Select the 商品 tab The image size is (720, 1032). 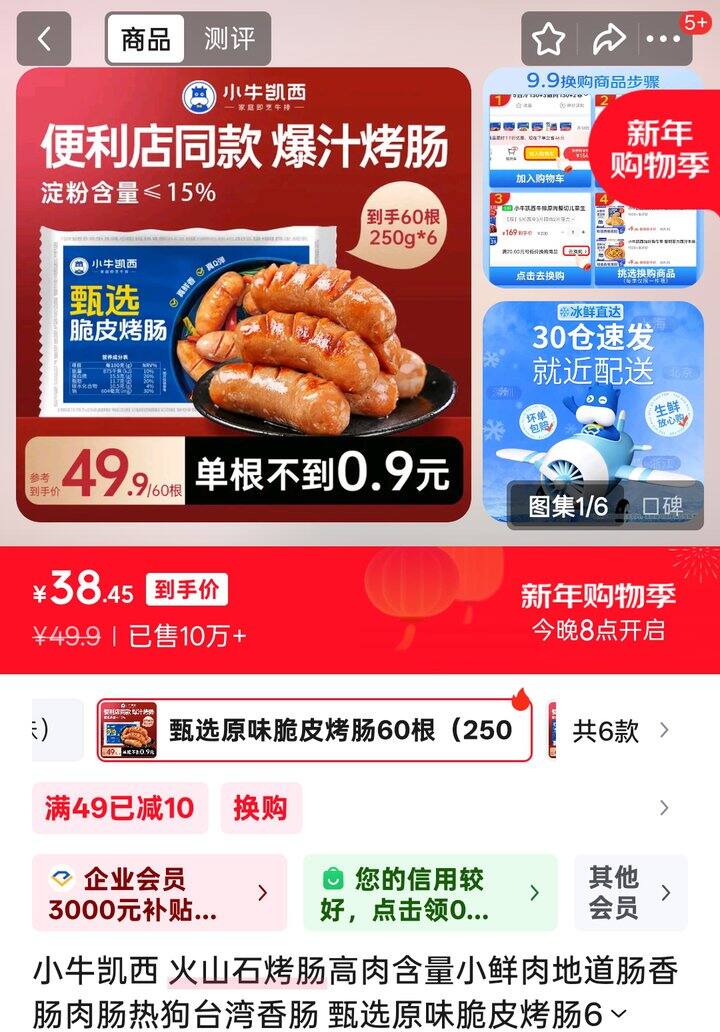(x=146, y=39)
